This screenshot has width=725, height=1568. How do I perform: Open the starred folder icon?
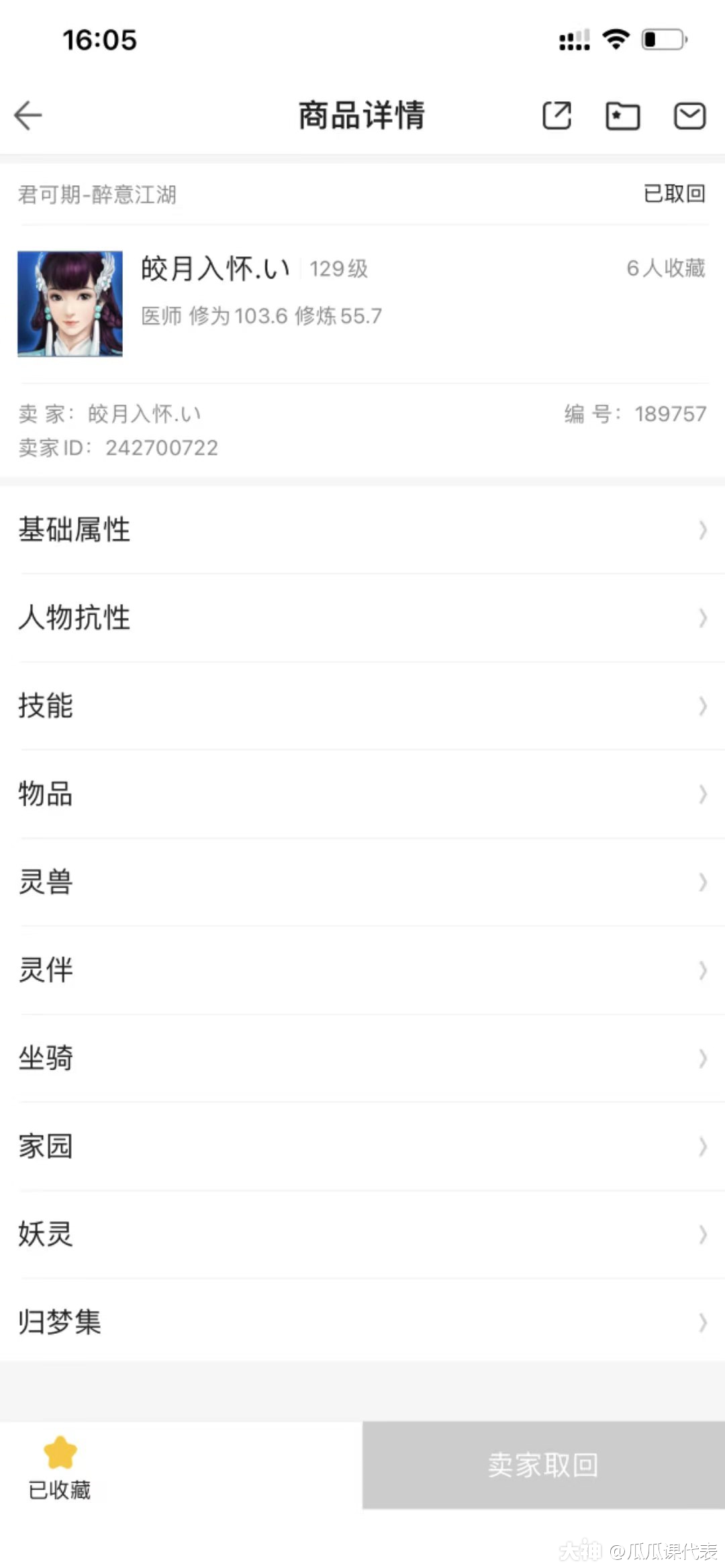pyautogui.click(x=622, y=116)
